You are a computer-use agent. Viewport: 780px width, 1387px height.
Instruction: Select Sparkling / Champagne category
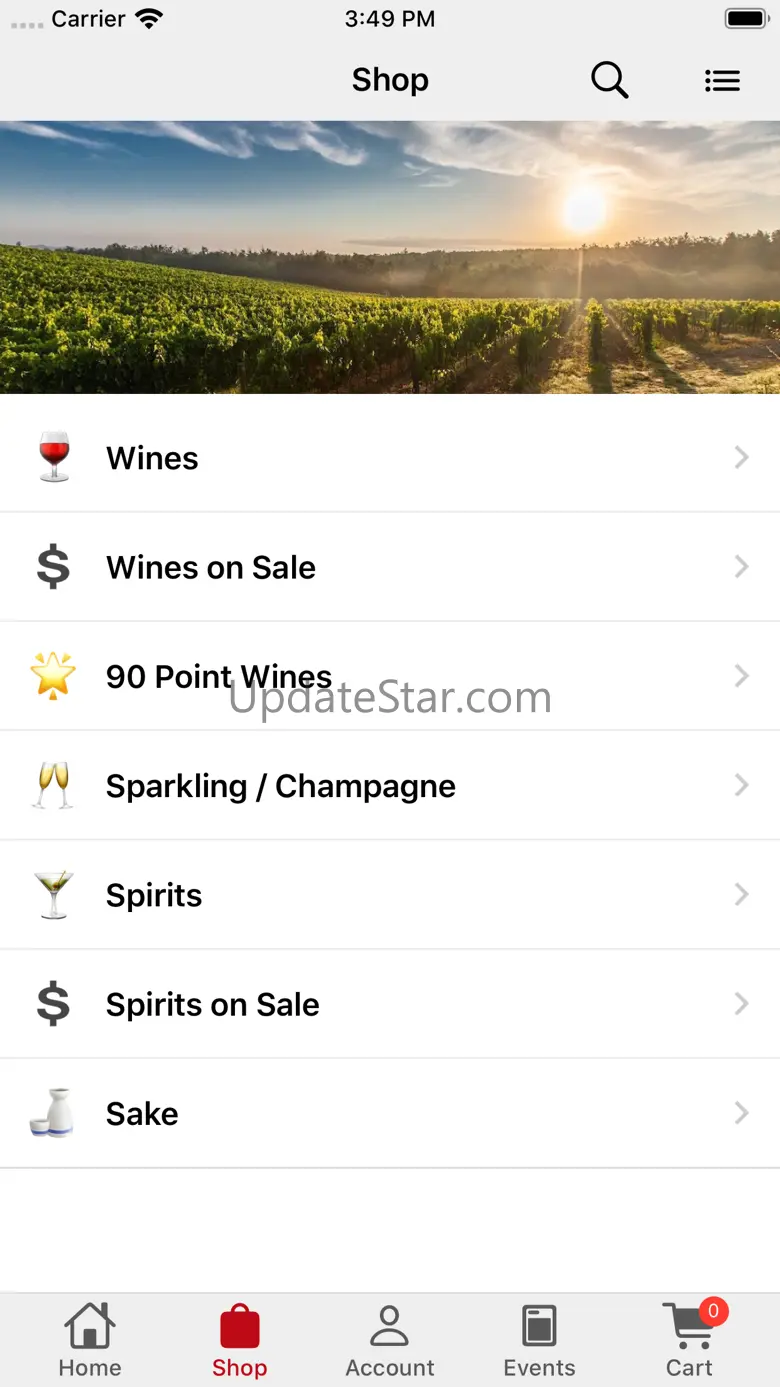click(390, 786)
